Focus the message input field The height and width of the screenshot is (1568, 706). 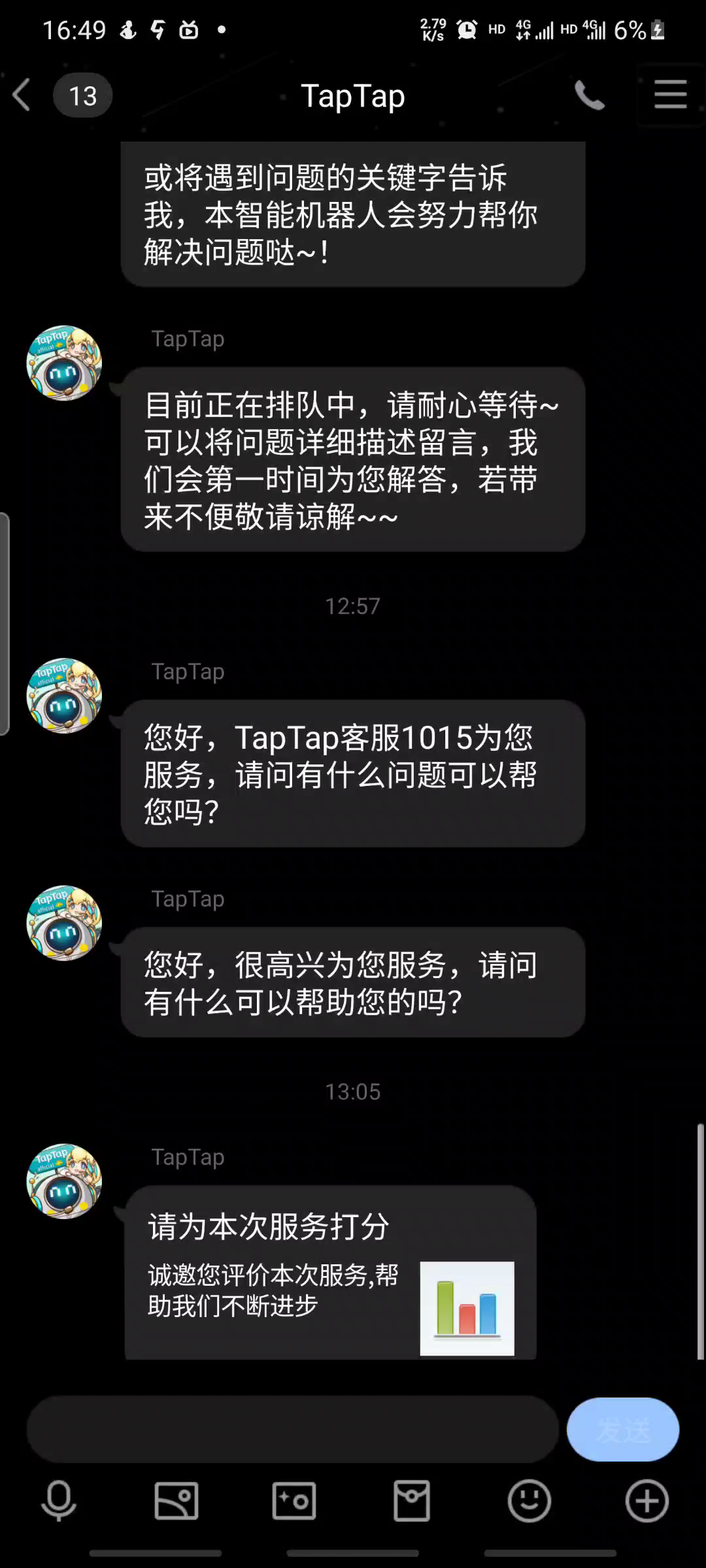click(292, 1429)
